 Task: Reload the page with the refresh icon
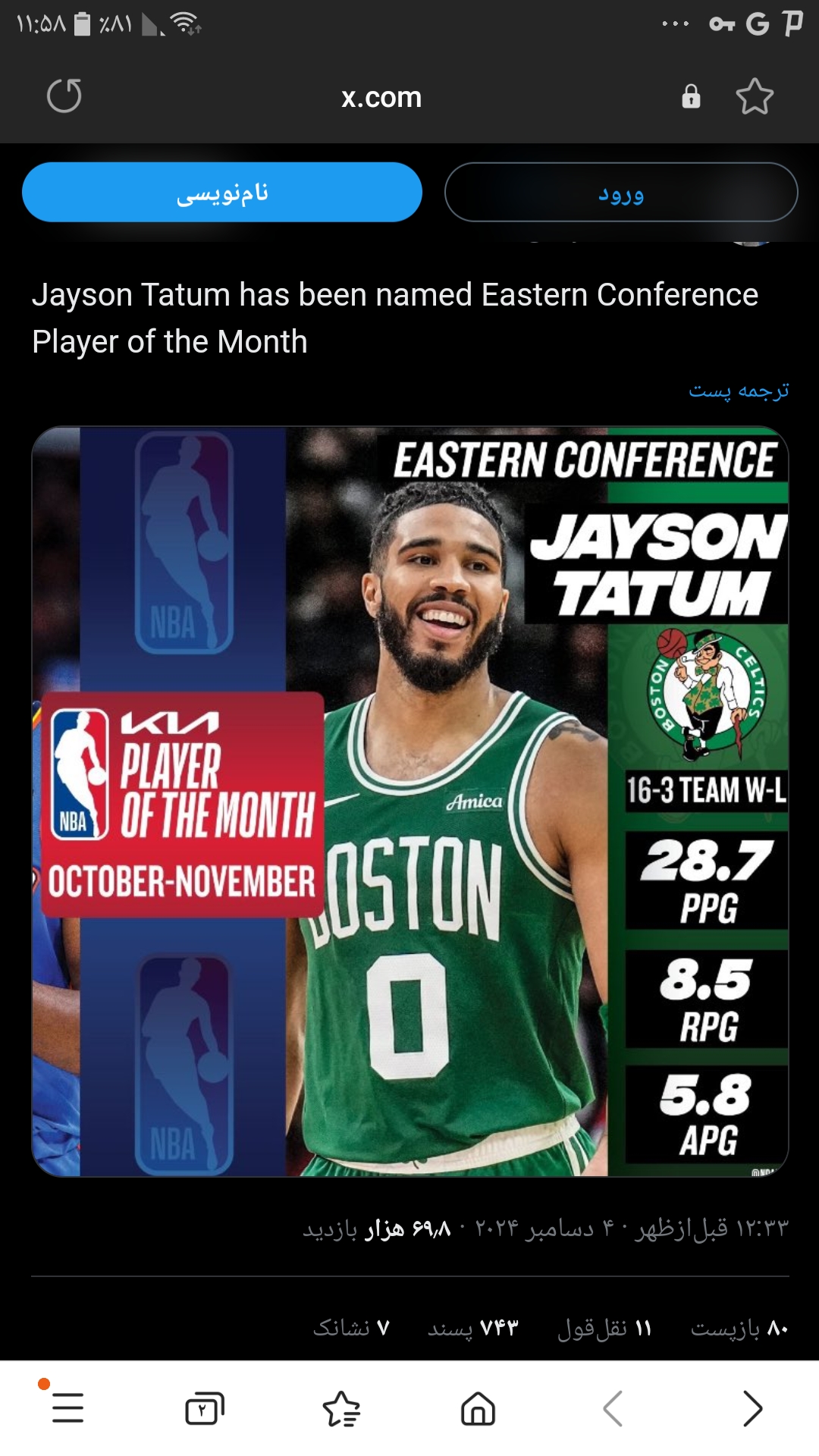click(64, 96)
